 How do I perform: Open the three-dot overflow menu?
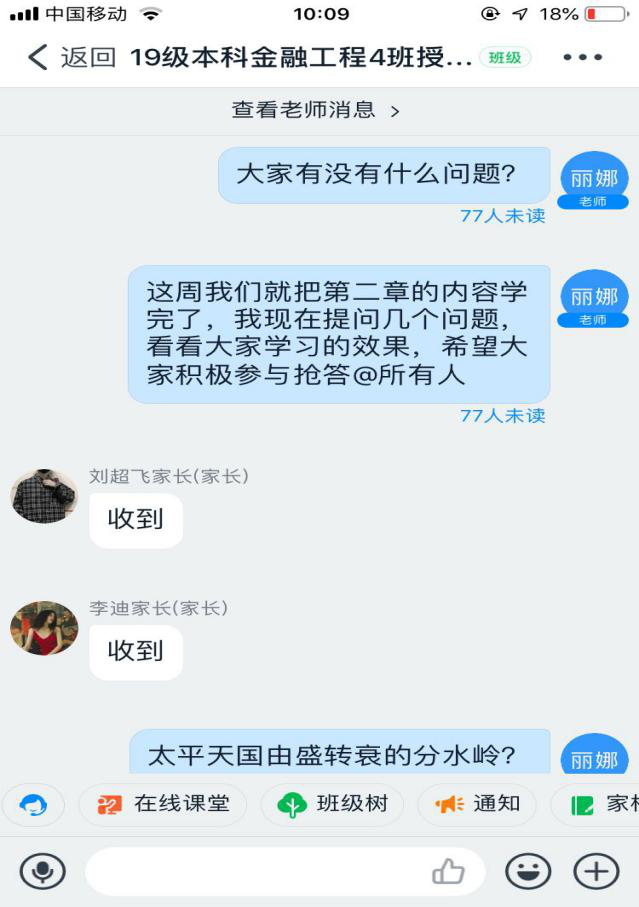pyautogui.click(x=582, y=58)
